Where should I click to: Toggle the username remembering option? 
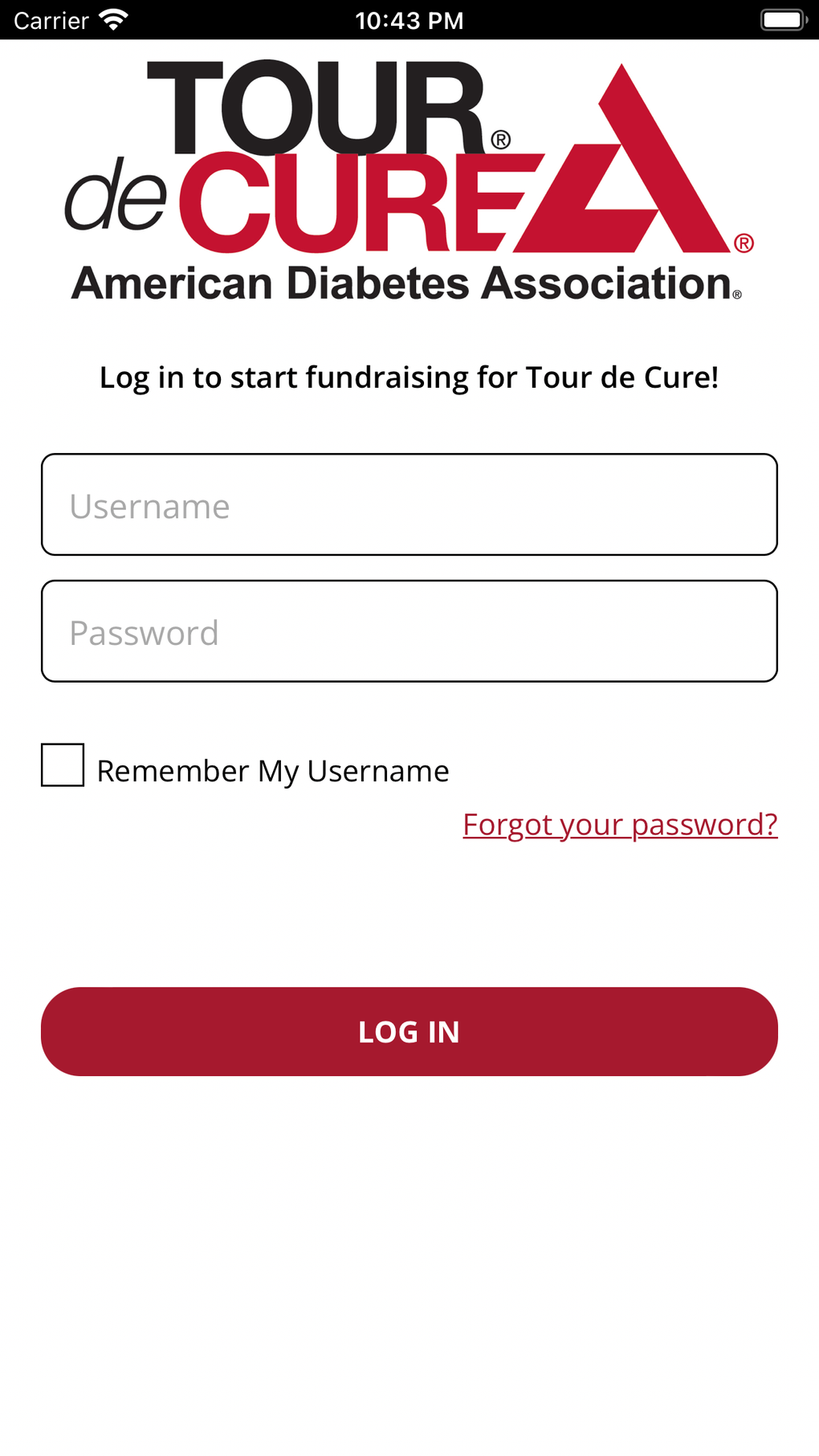coord(63,767)
